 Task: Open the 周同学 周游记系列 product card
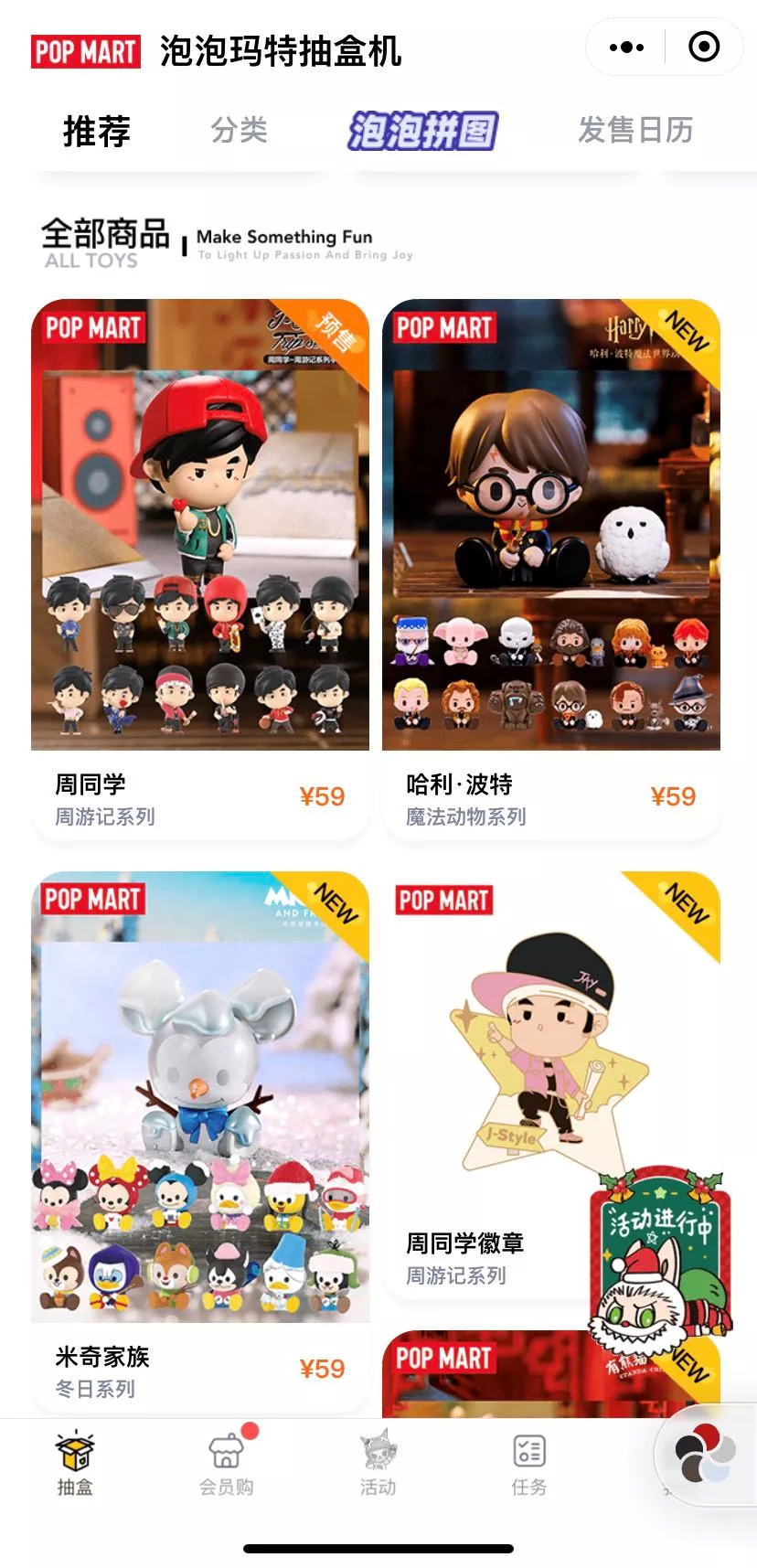(200, 567)
